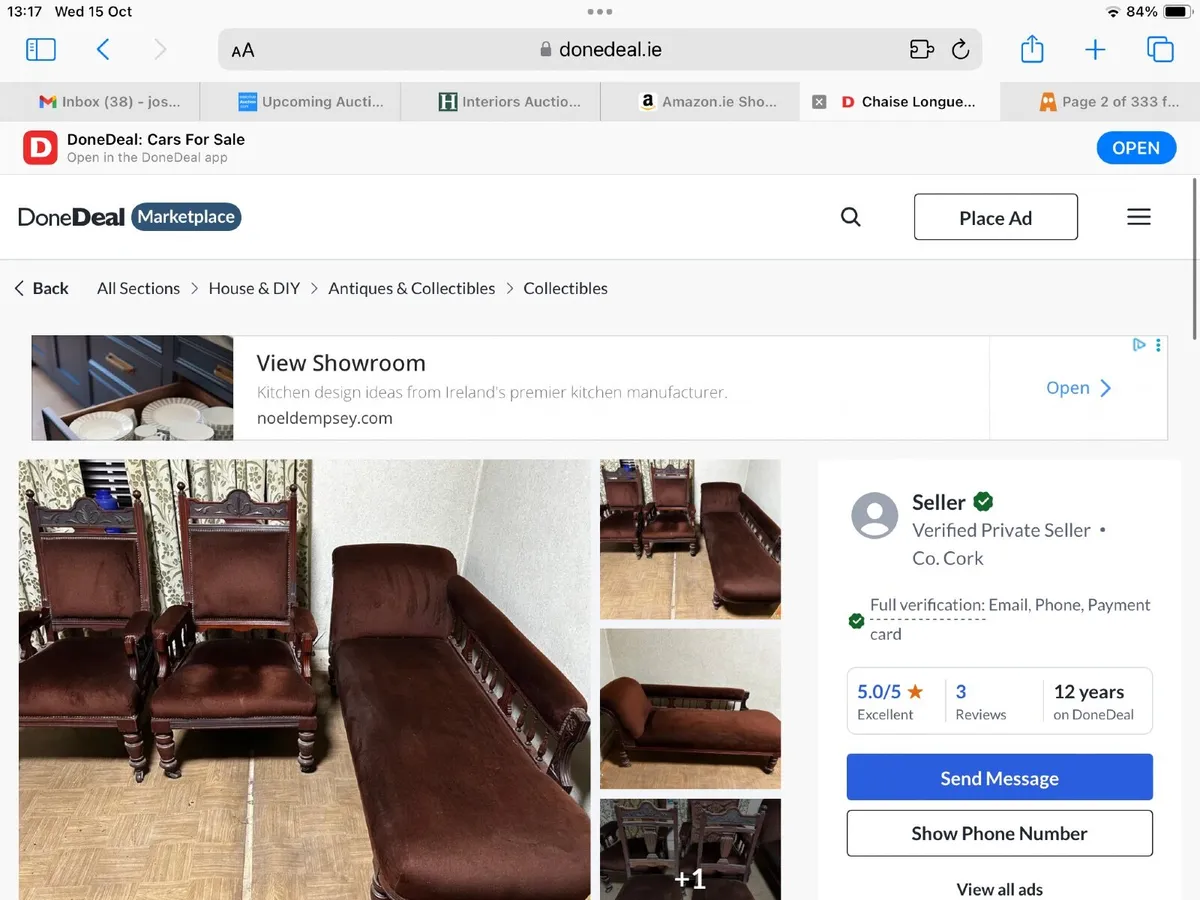Tap the Place Ad button
This screenshot has height=900, width=1200.
[995, 218]
